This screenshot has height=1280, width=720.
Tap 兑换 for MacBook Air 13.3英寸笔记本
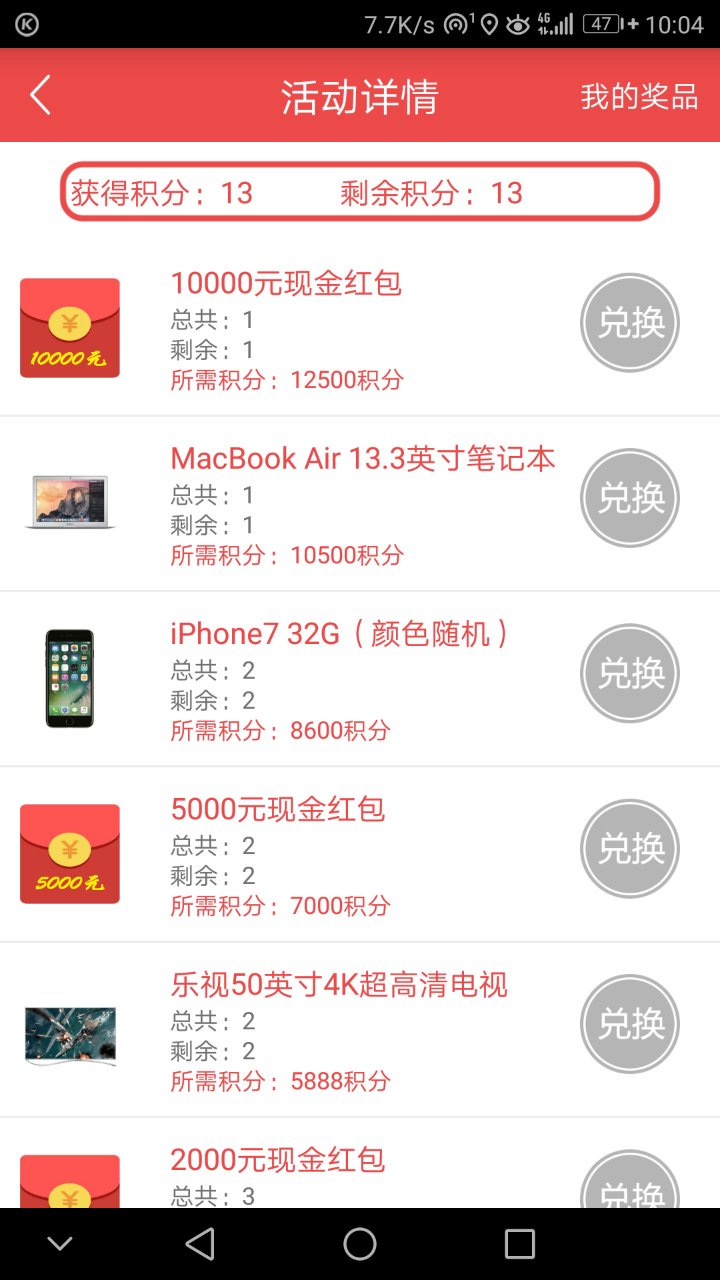[x=630, y=498]
